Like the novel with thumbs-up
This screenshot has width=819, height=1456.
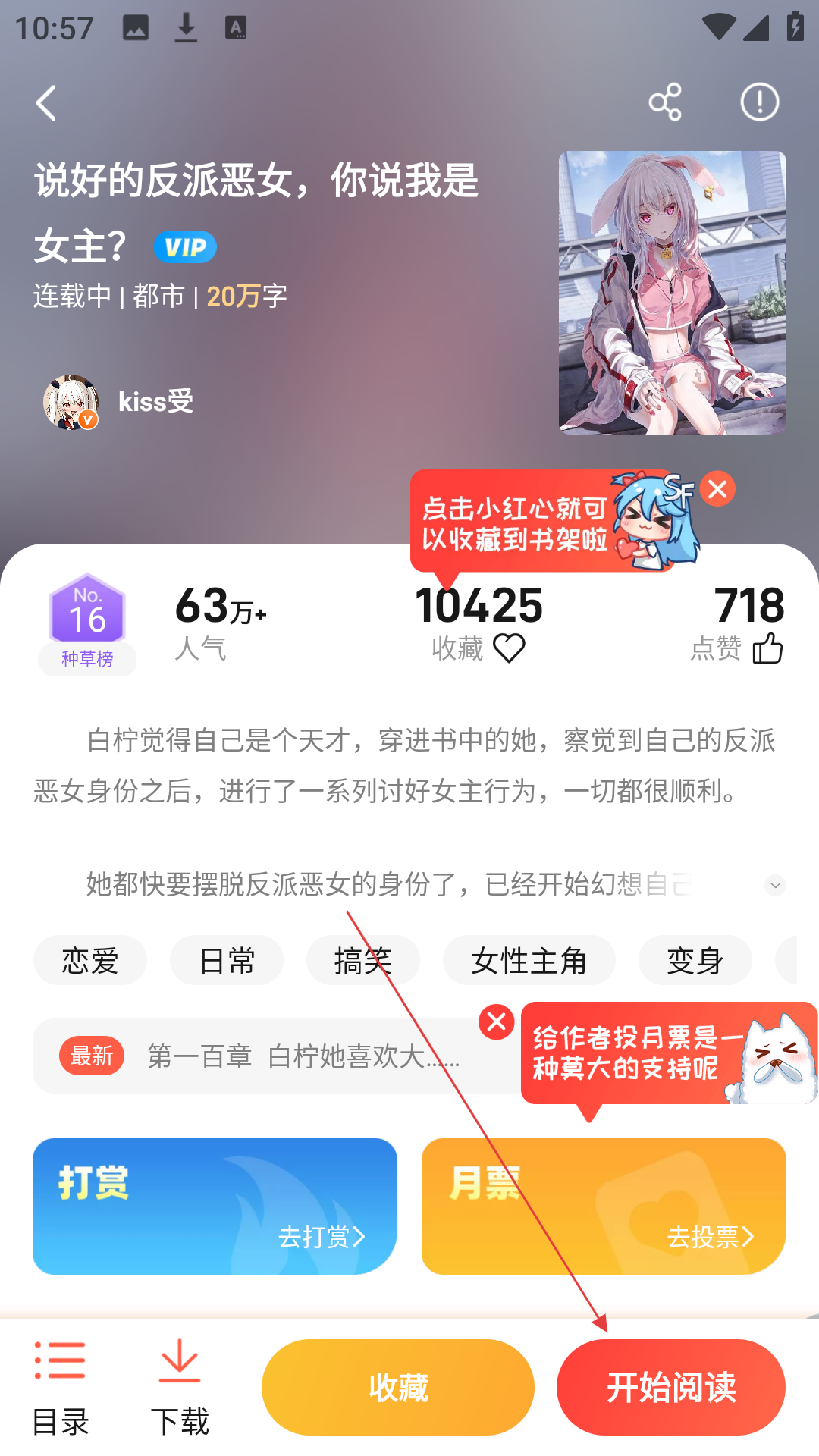[768, 648]
